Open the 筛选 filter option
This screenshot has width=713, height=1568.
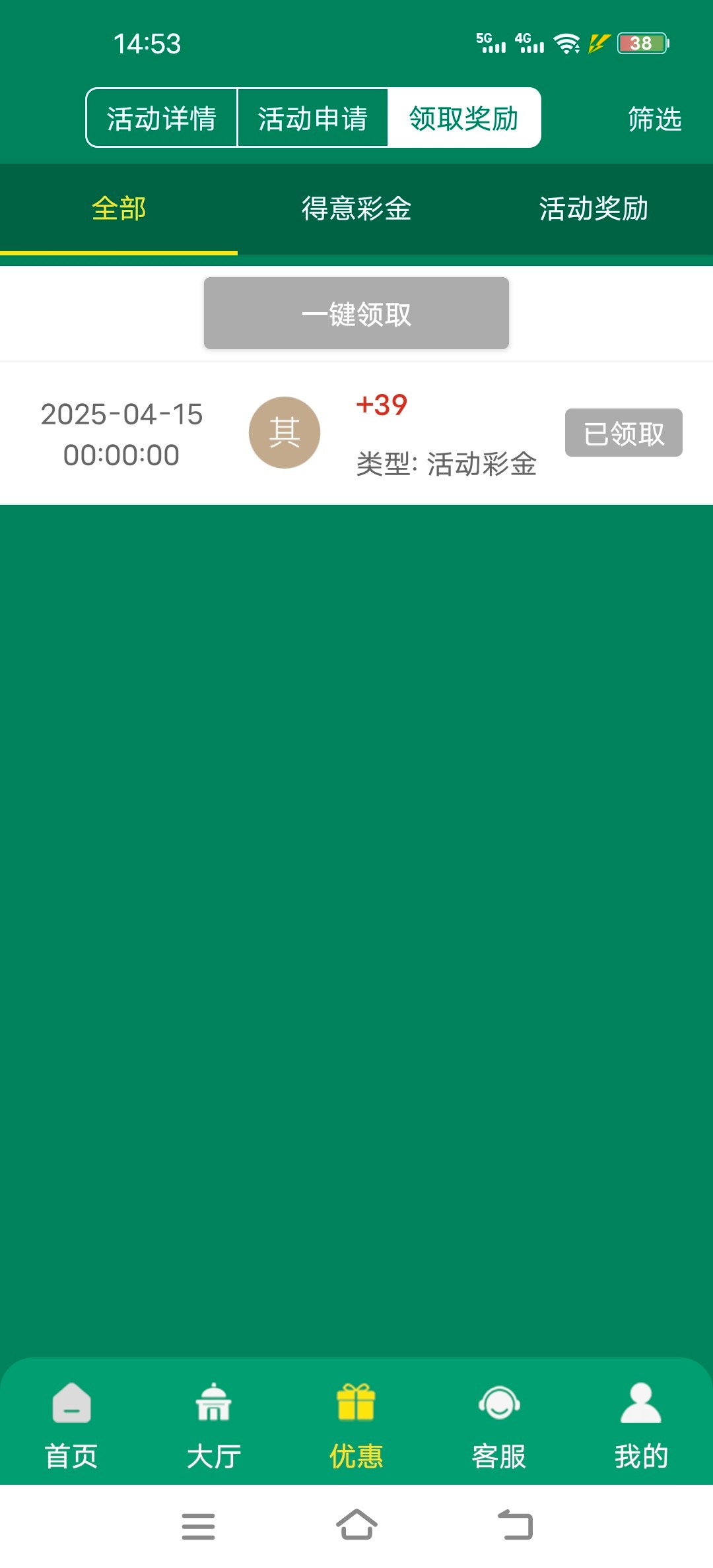654,119
